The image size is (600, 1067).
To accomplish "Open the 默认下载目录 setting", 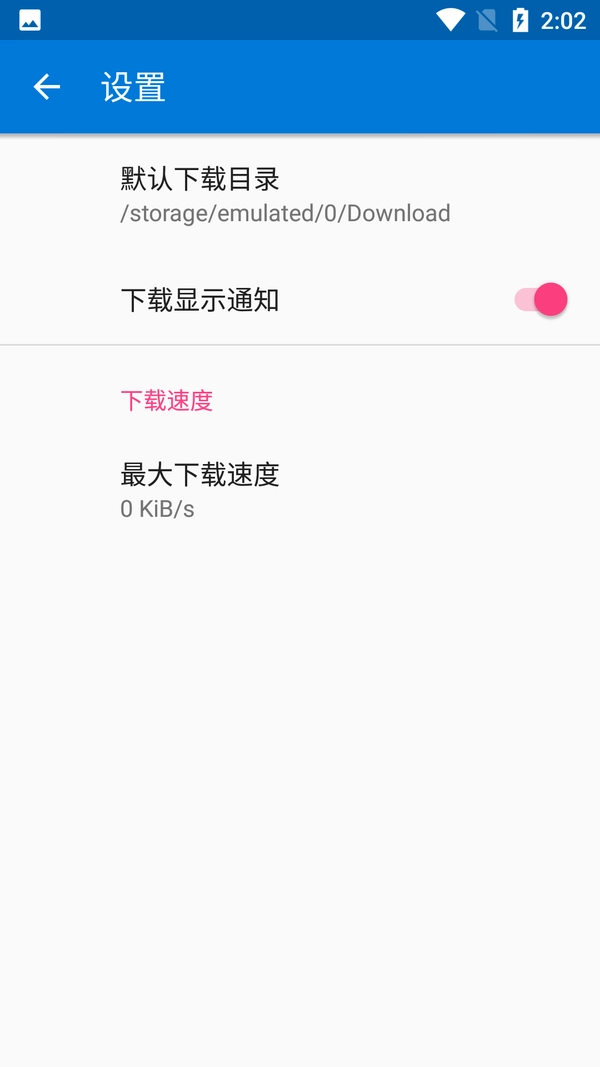I will (285, 195).
